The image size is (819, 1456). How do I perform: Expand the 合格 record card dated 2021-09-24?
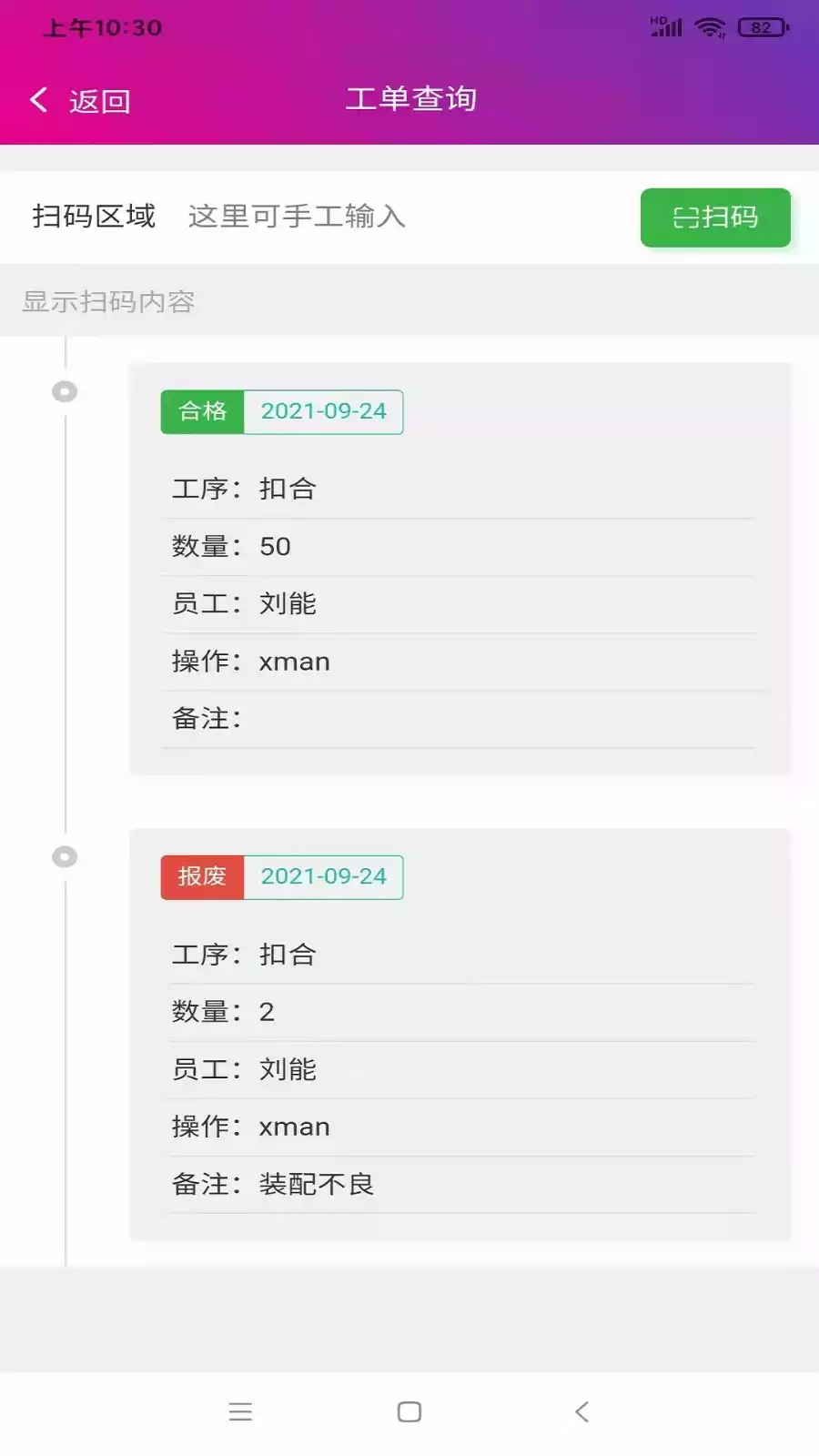click(460, 564)
